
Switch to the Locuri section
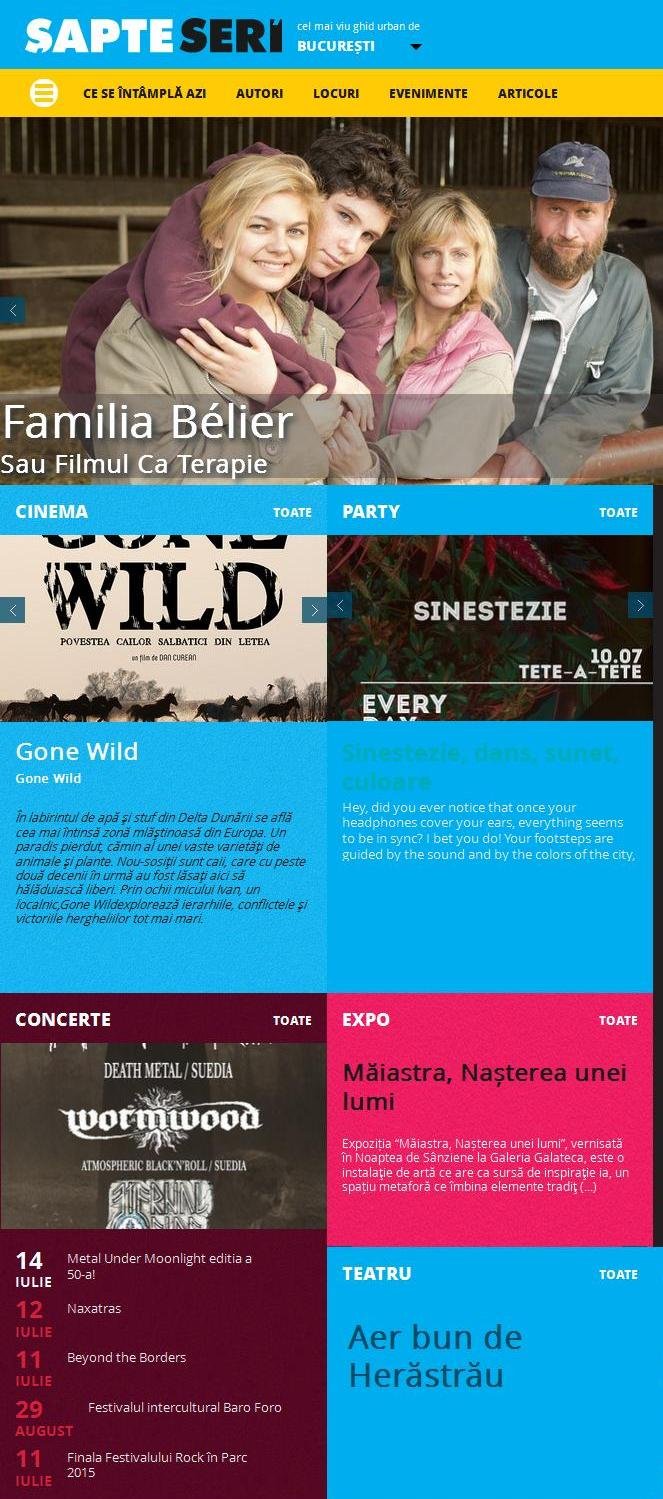[x=336, y=94]
